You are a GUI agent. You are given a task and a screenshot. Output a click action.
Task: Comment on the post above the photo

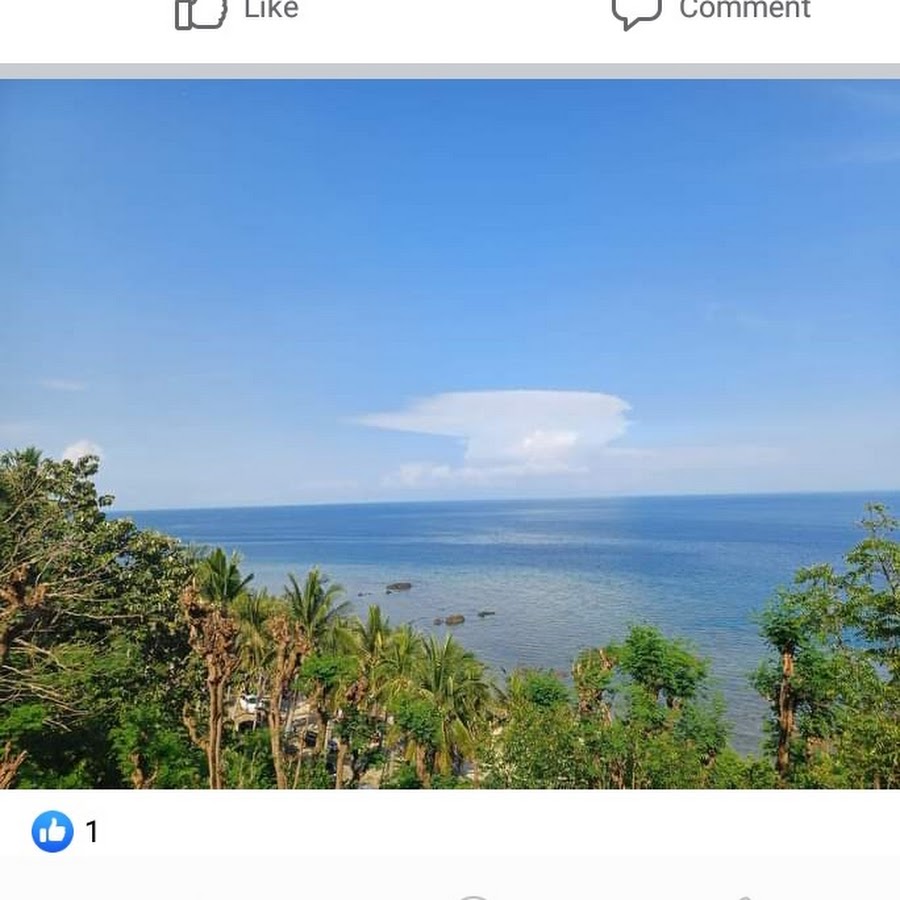click(x=711, y=12)
